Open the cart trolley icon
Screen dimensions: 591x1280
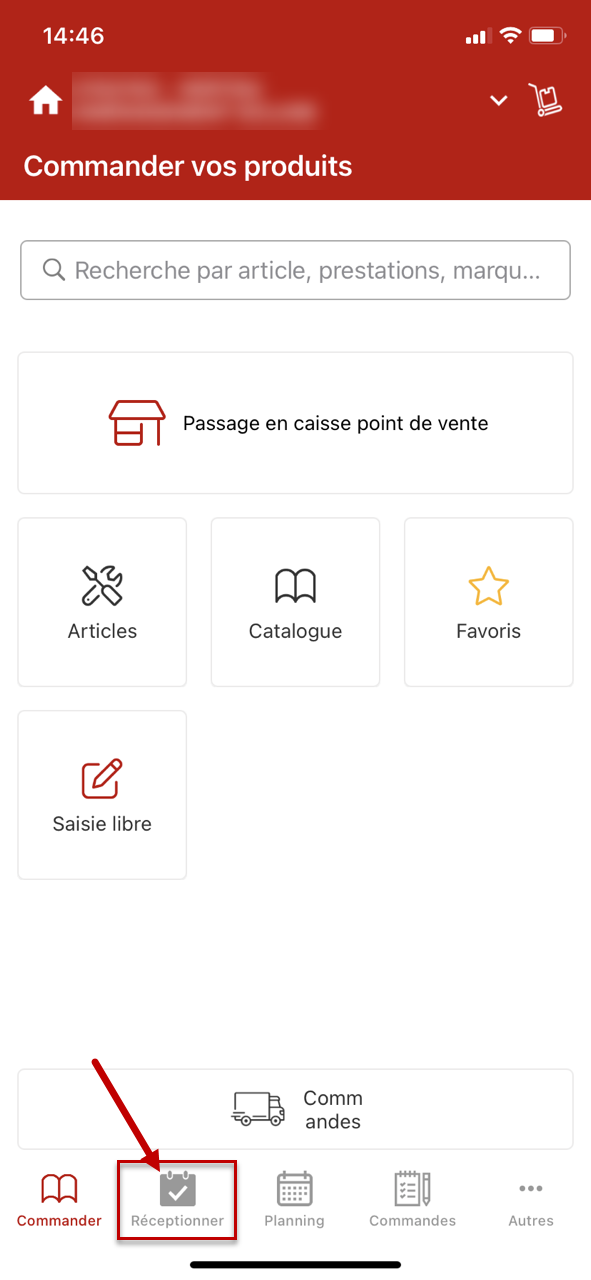pos(546,100)
